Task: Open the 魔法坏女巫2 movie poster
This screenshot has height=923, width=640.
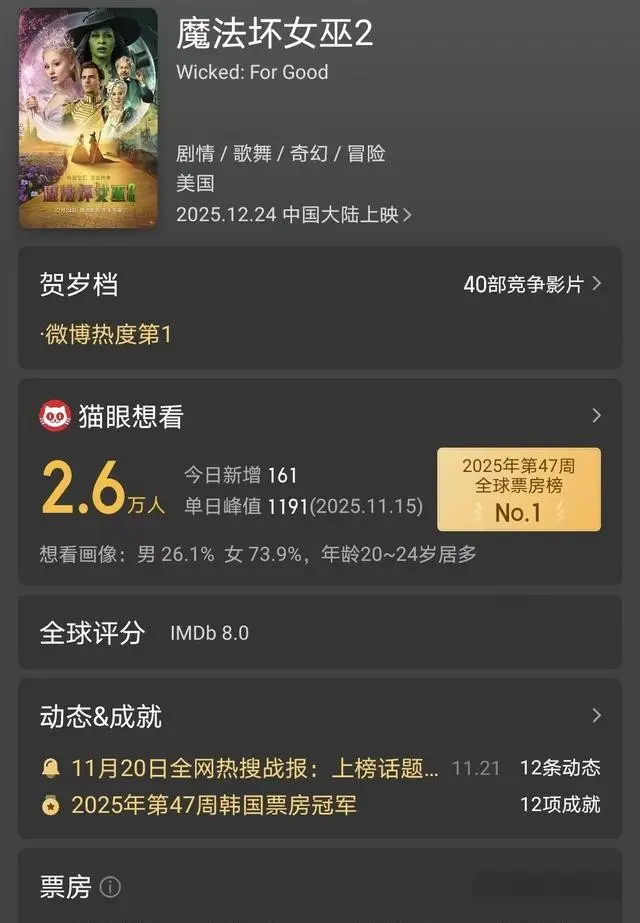Action: coord(88,118)
